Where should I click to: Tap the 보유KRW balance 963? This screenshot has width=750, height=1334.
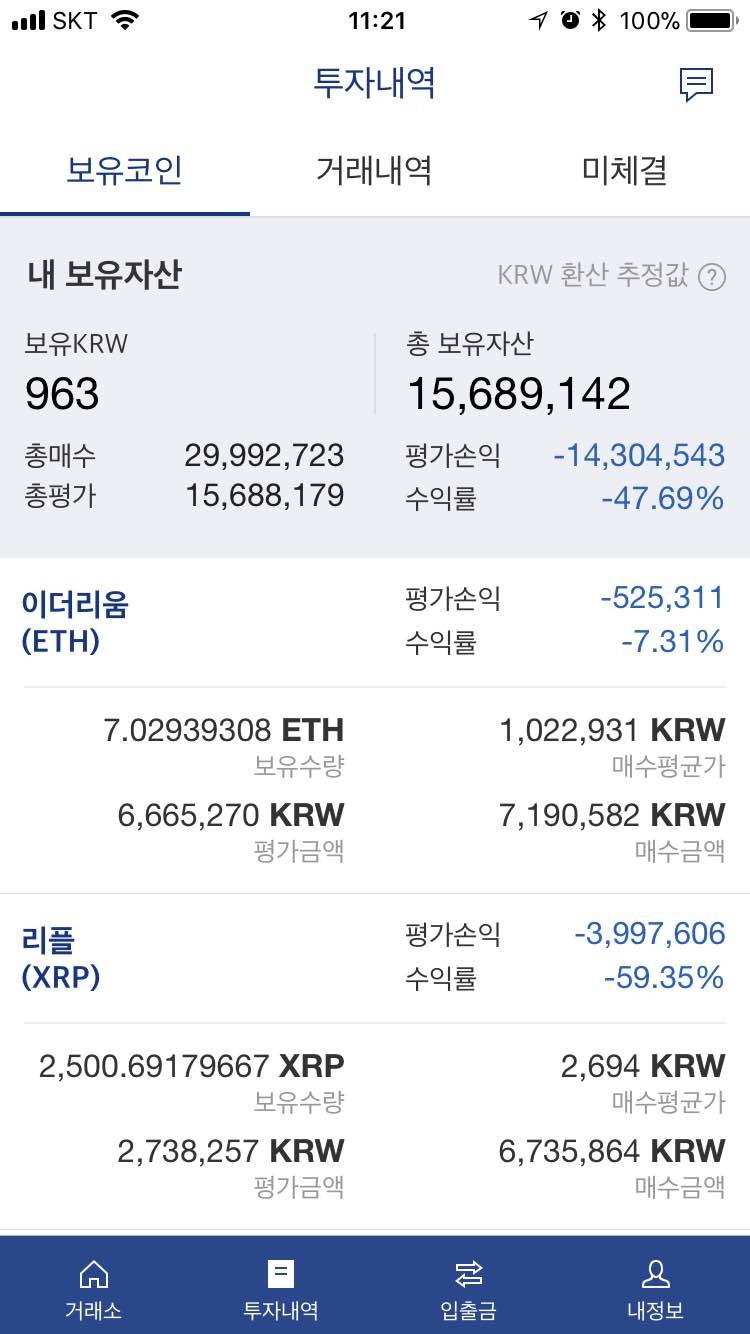click(x=61, y=393)
